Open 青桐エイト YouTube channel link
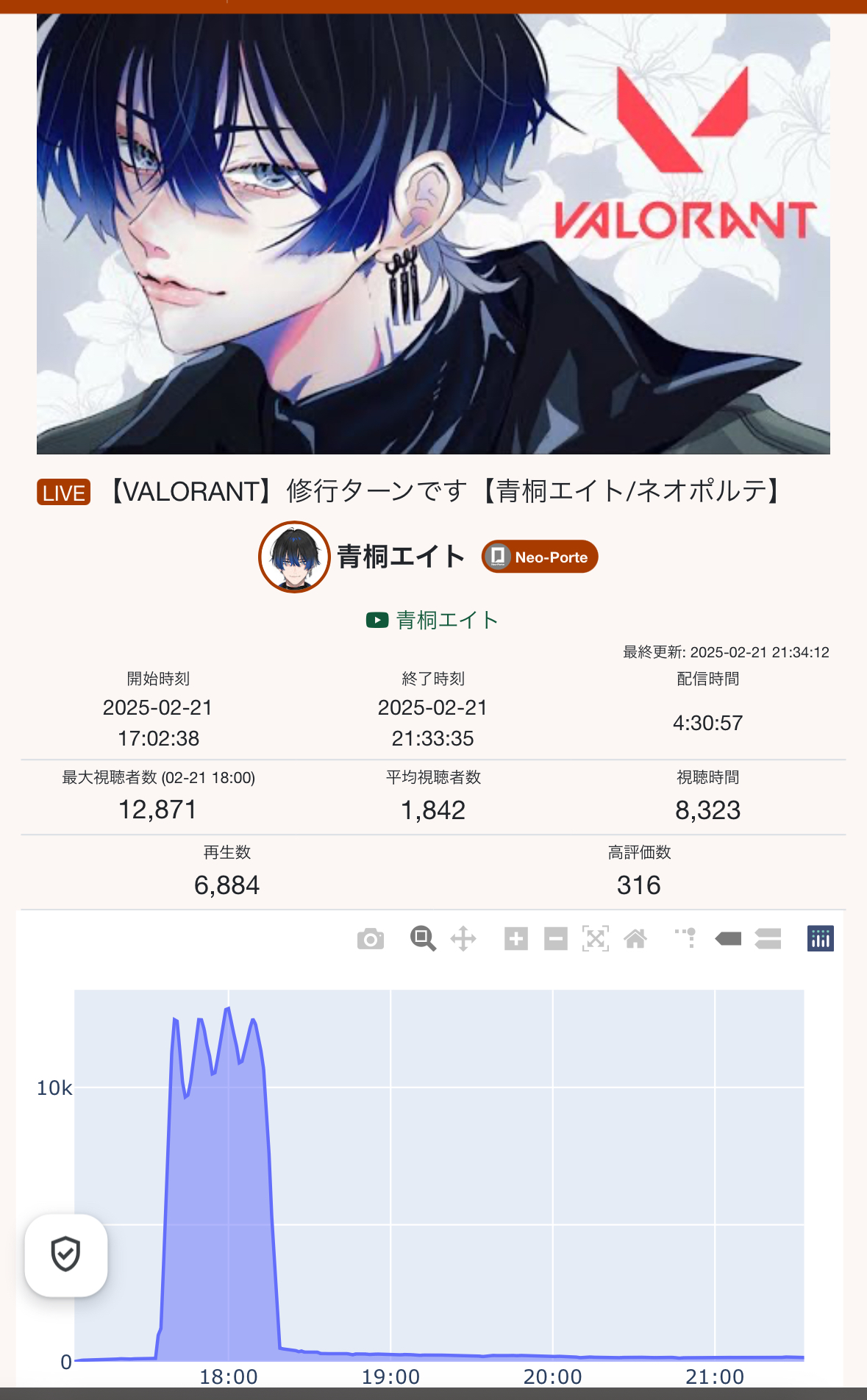The width and height of the screenshot is (867, 1400). [x=433, y=620]
